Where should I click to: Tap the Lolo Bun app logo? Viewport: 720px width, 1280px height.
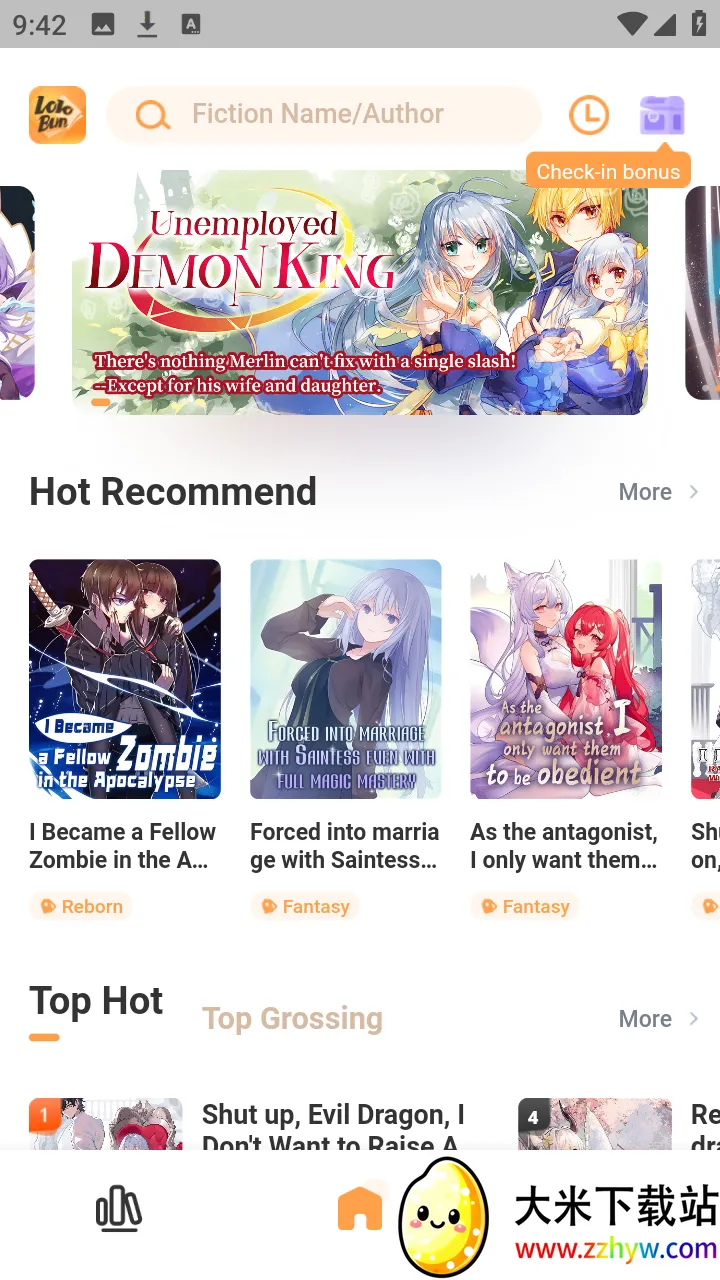tap(57, 114)
